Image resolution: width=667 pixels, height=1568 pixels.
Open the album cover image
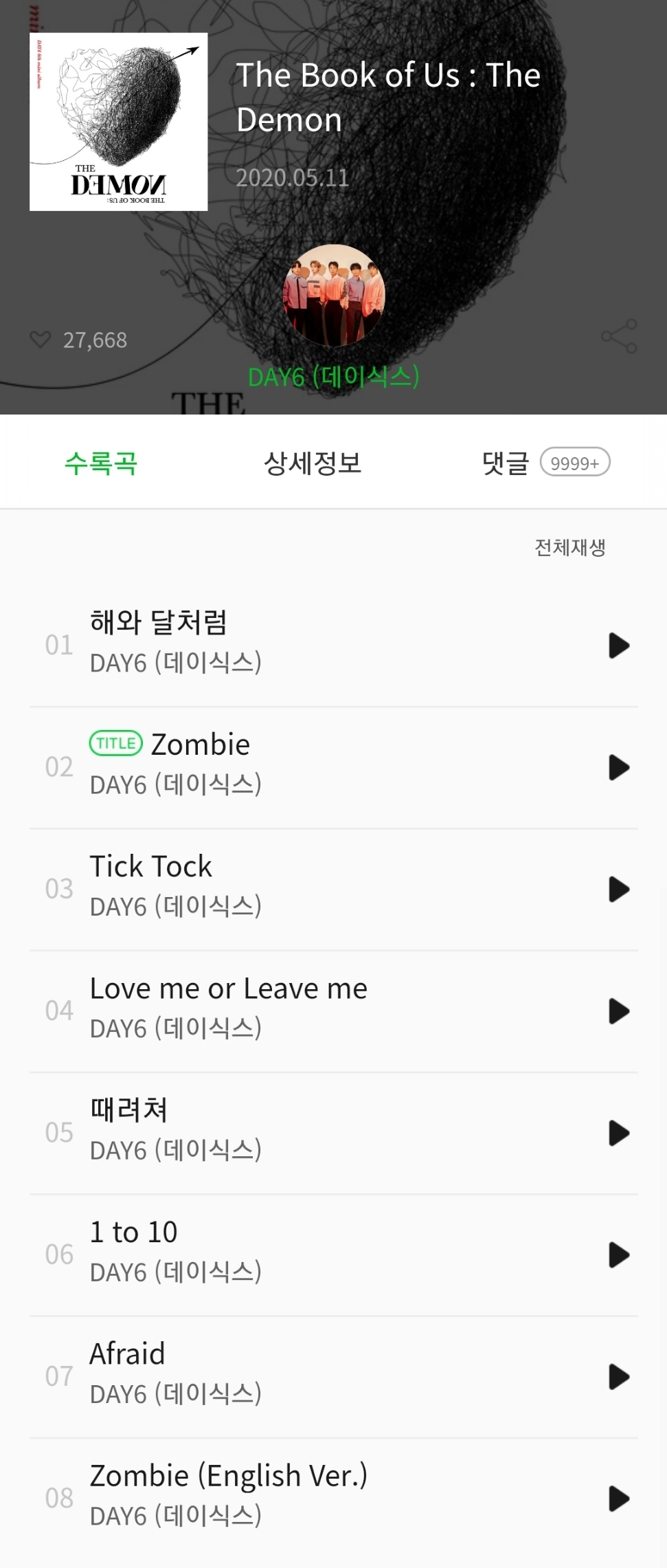point(119,122)
